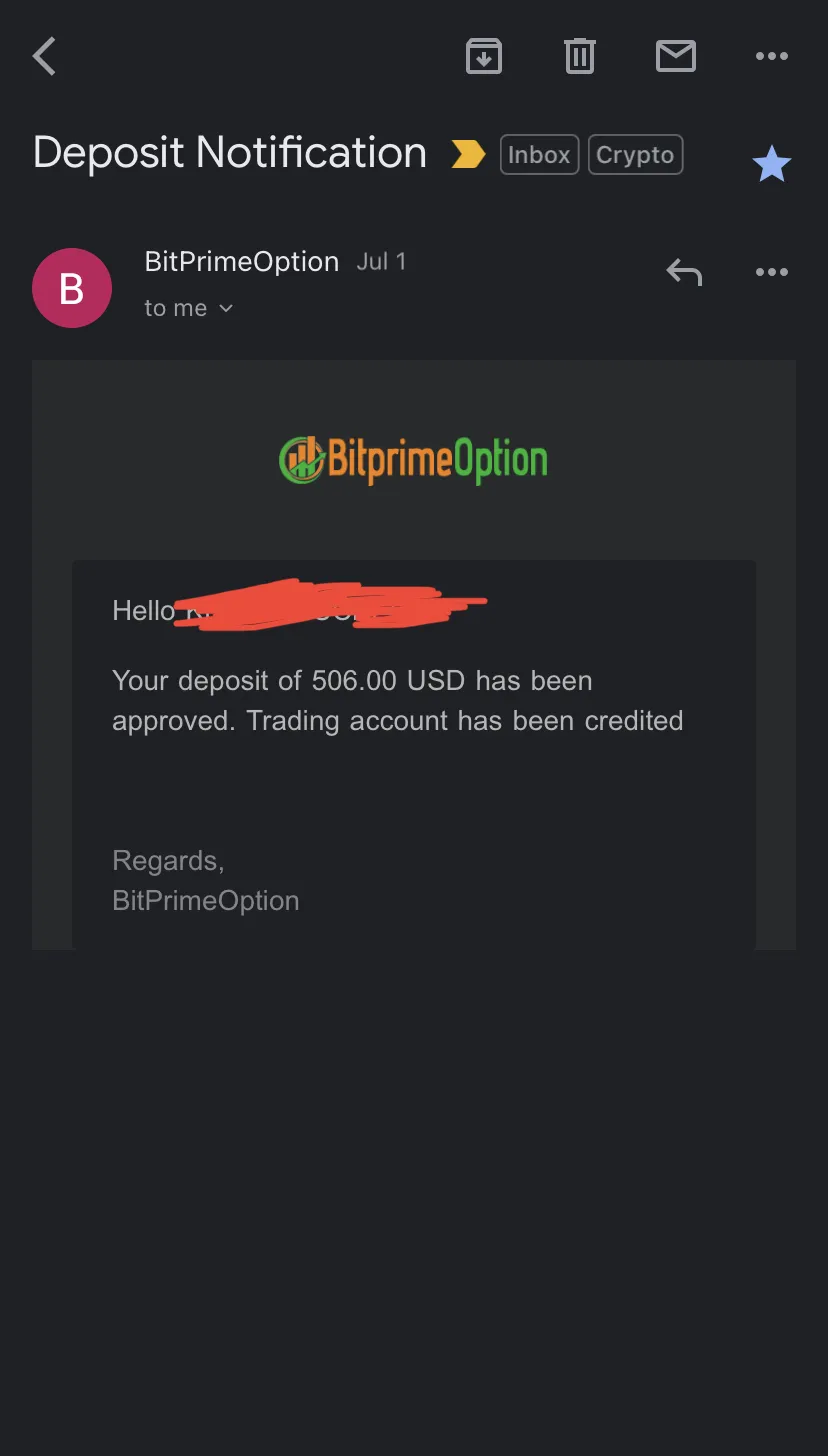Expand recipient details next to "to me"
Image resolution: width=828 pixels, height=1456 pixels.
click(x=226, y=308)
